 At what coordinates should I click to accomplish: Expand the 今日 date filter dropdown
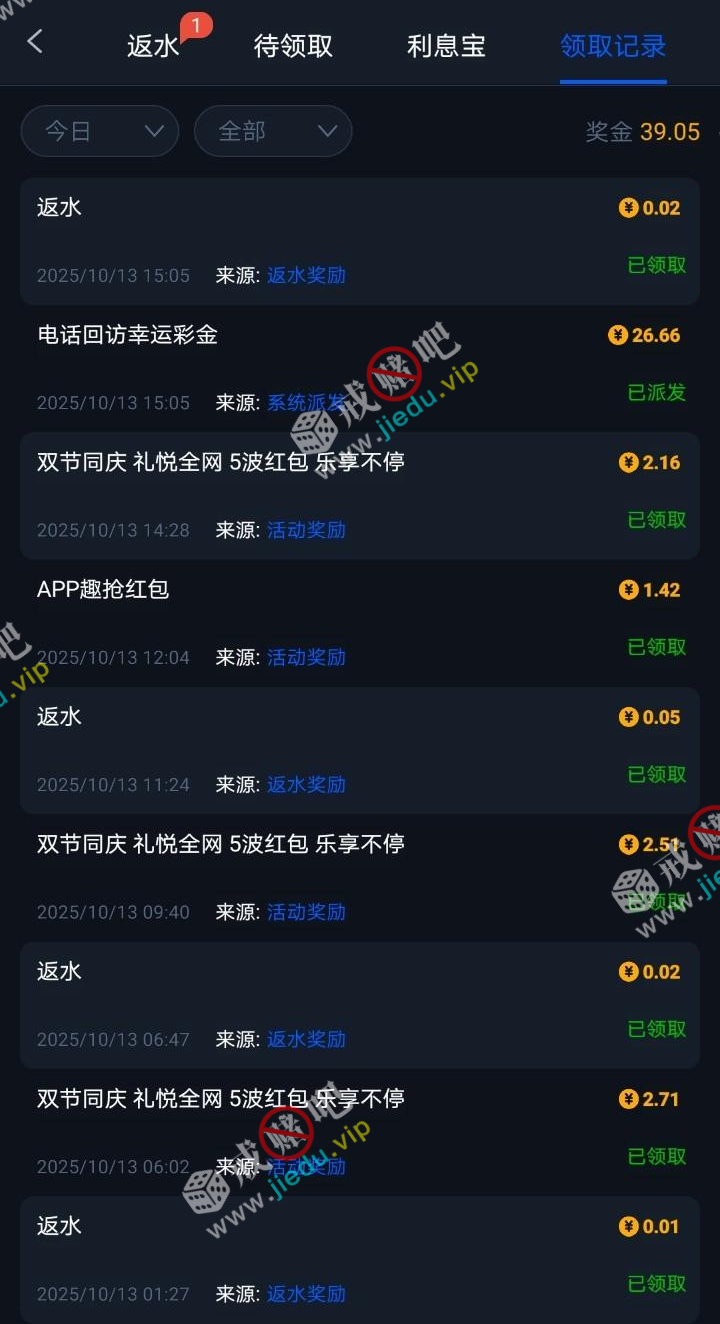(100, 131)
